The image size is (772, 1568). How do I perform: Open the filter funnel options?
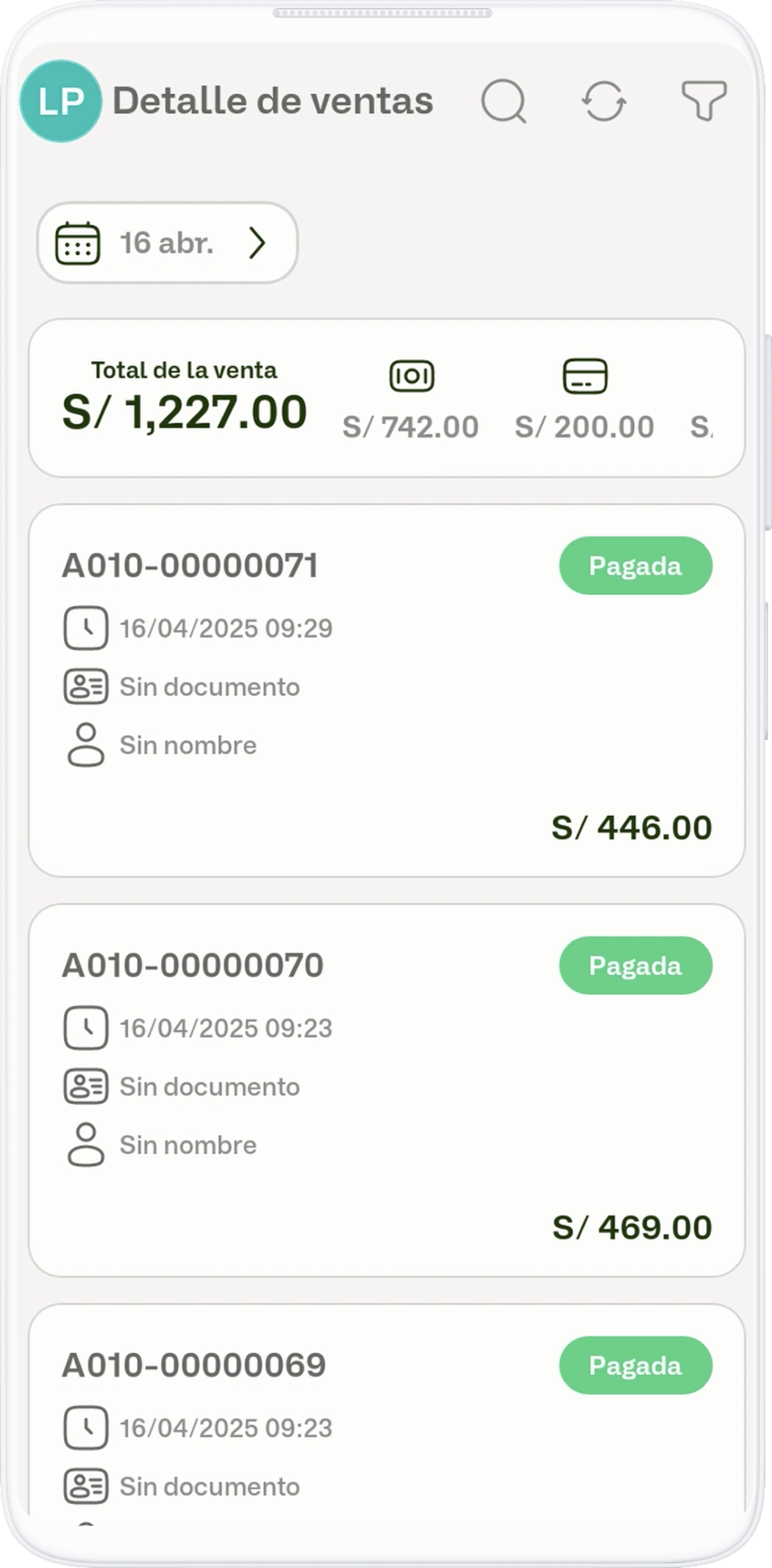(x=703, y=101)
